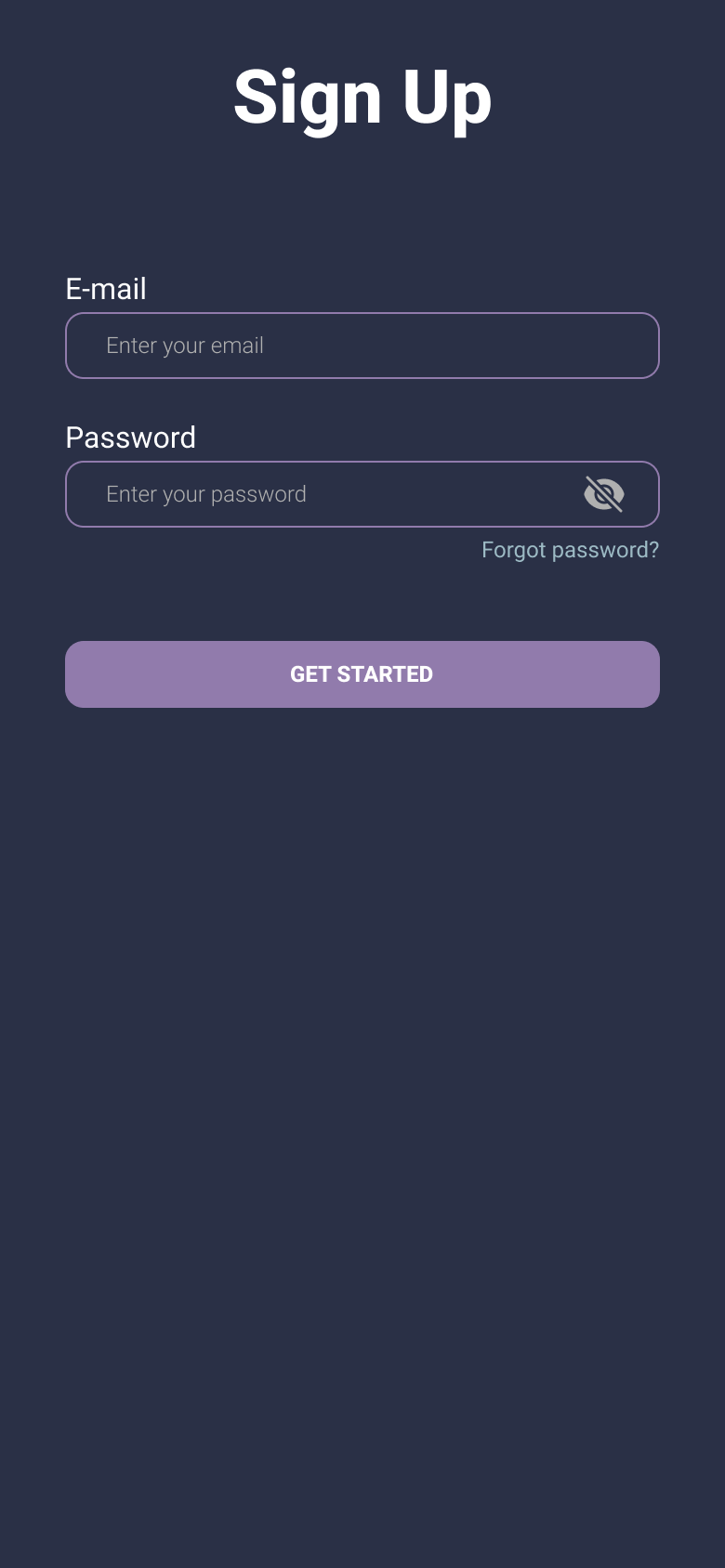Click the 'Forgot password?' link
725x1568 pixels.
(x=570, y=550)
